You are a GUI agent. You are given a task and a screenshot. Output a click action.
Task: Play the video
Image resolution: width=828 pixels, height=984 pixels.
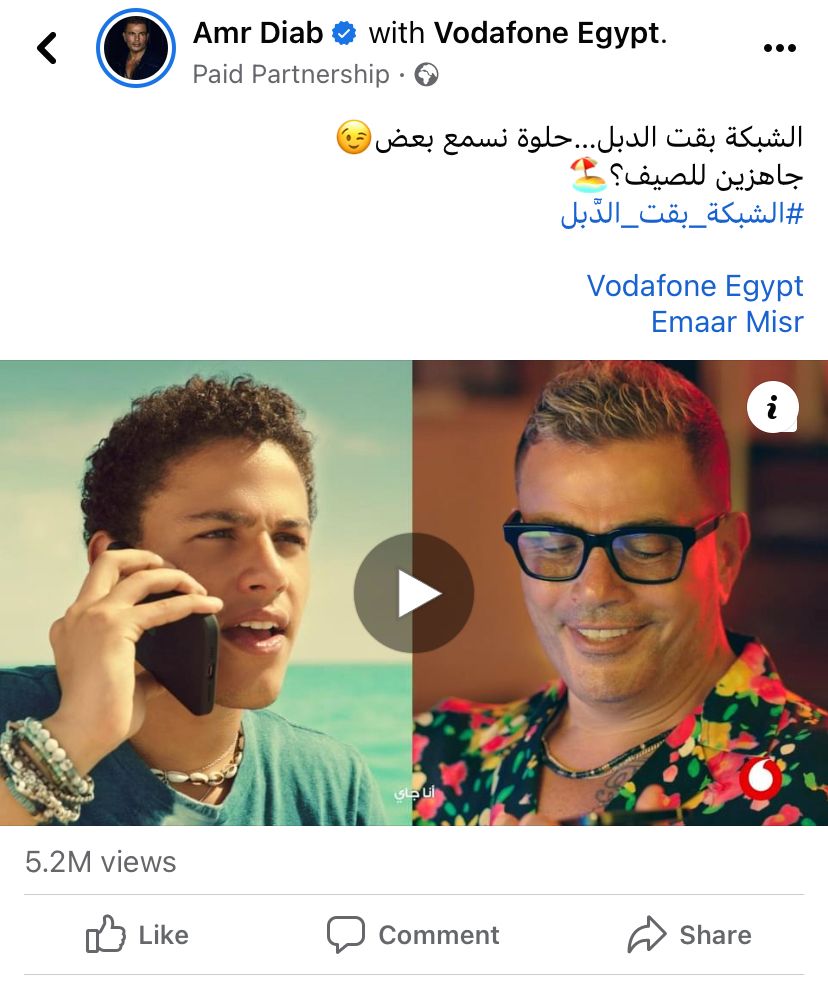pyautogui.click(x=413, y=593)
